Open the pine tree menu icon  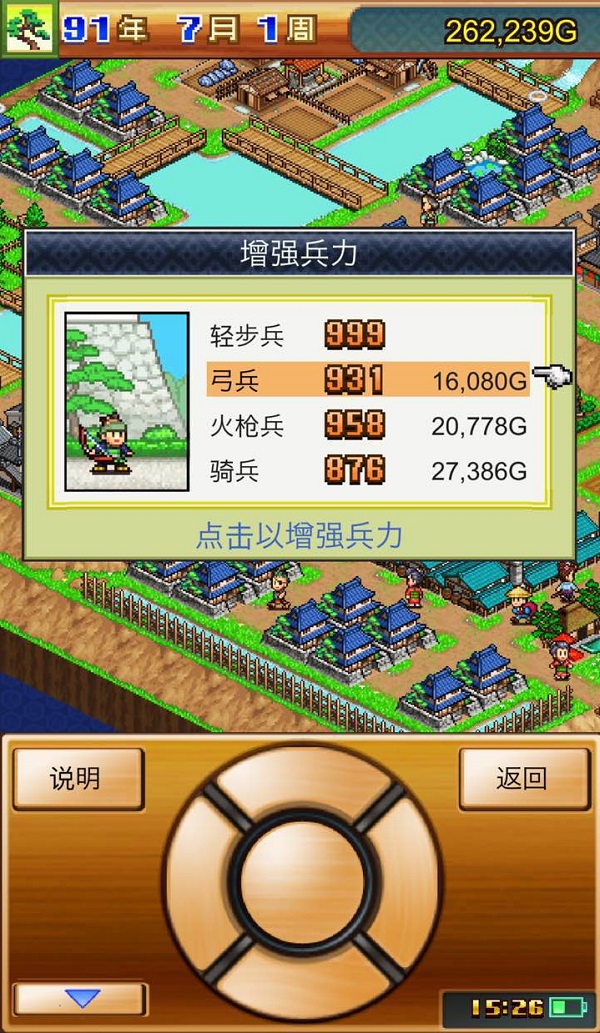[28, 28]
